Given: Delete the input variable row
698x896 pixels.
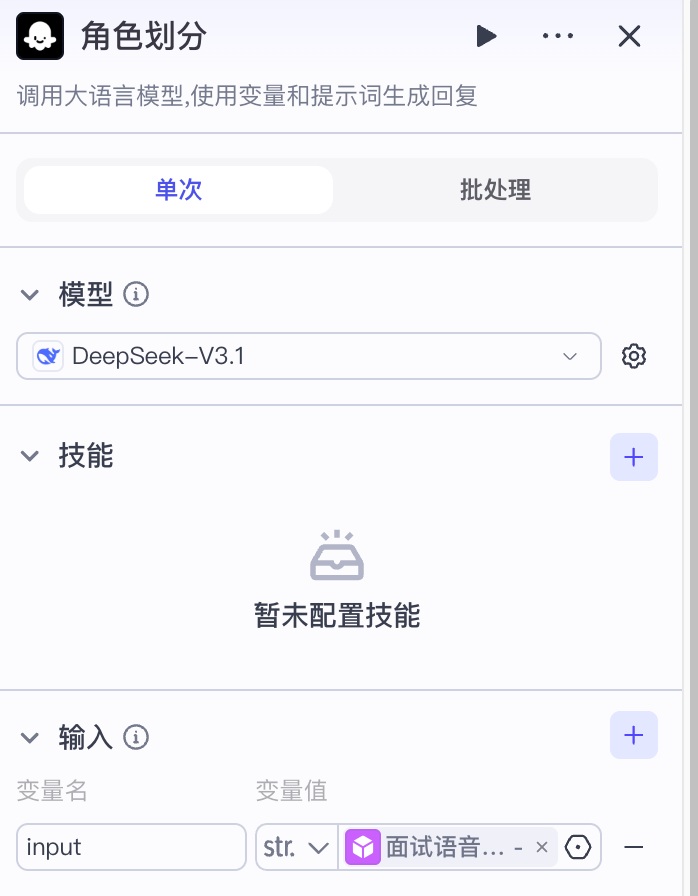Looking at the screenshot, I should [x=633, y=847].
